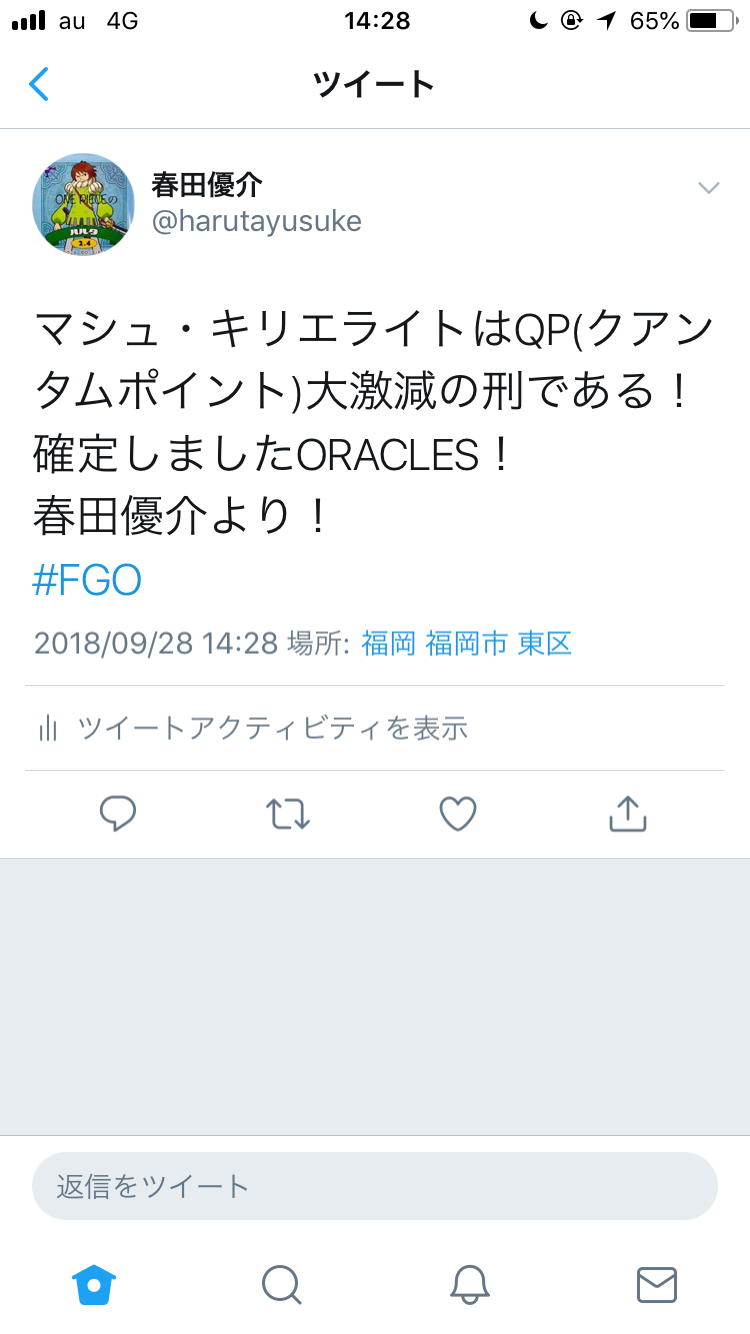Open the Messages envelope tab
The height and width of the screenshot is (1334, 750).
coord(656,1284)
